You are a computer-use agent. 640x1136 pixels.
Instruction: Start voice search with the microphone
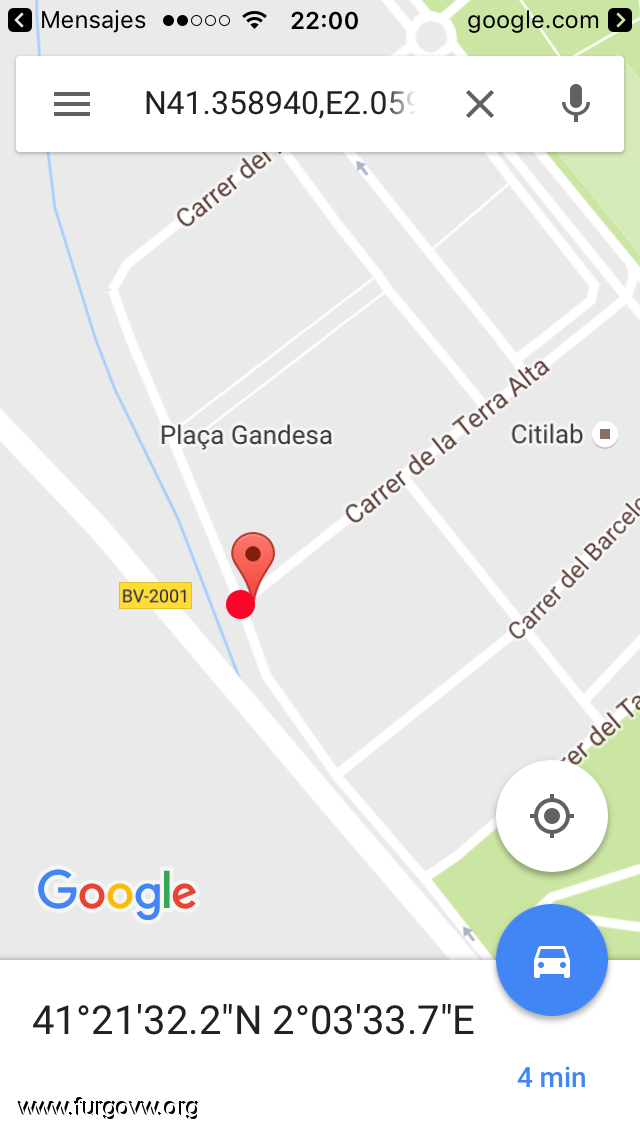pos(575,104)
